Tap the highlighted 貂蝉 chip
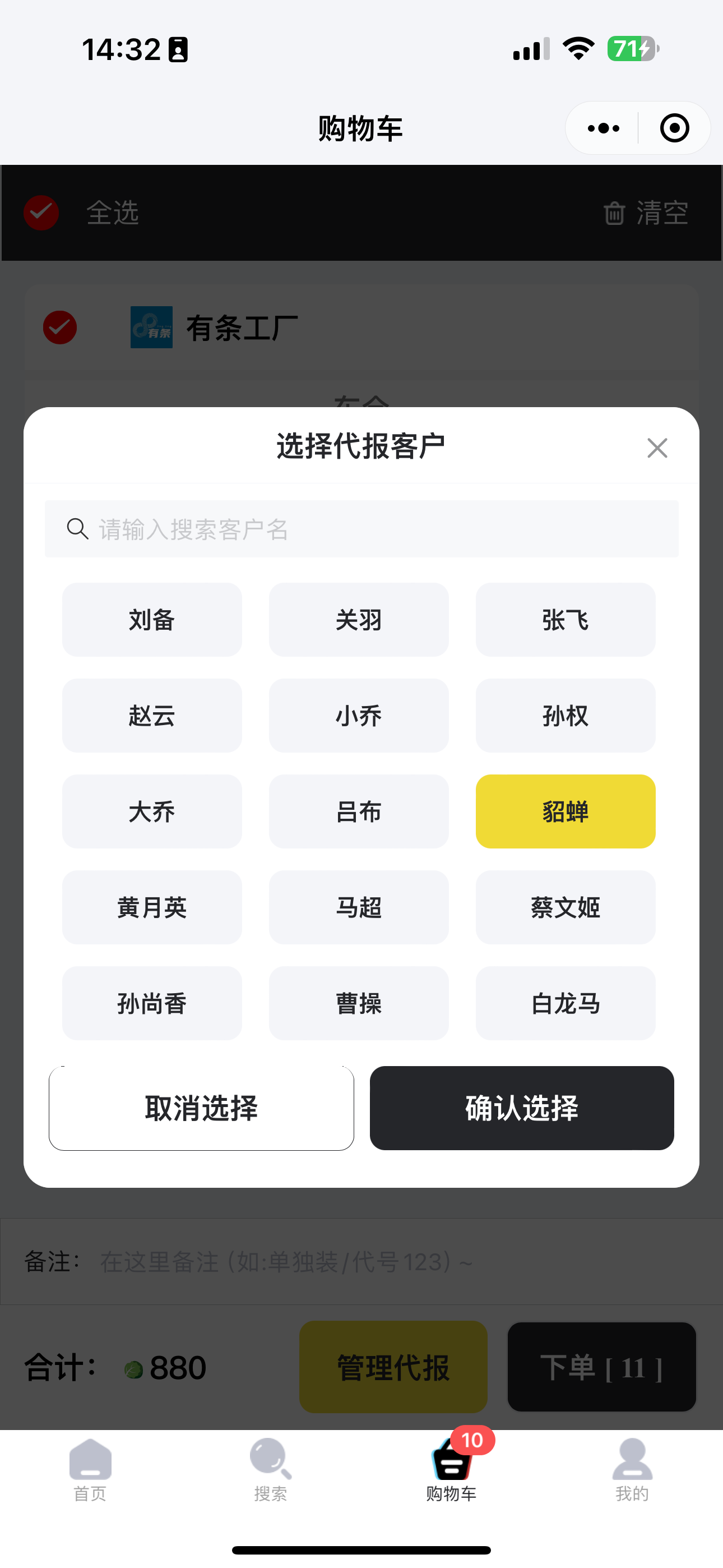Viewport: 723px width, 1568px height. click(x=566, y=811)
